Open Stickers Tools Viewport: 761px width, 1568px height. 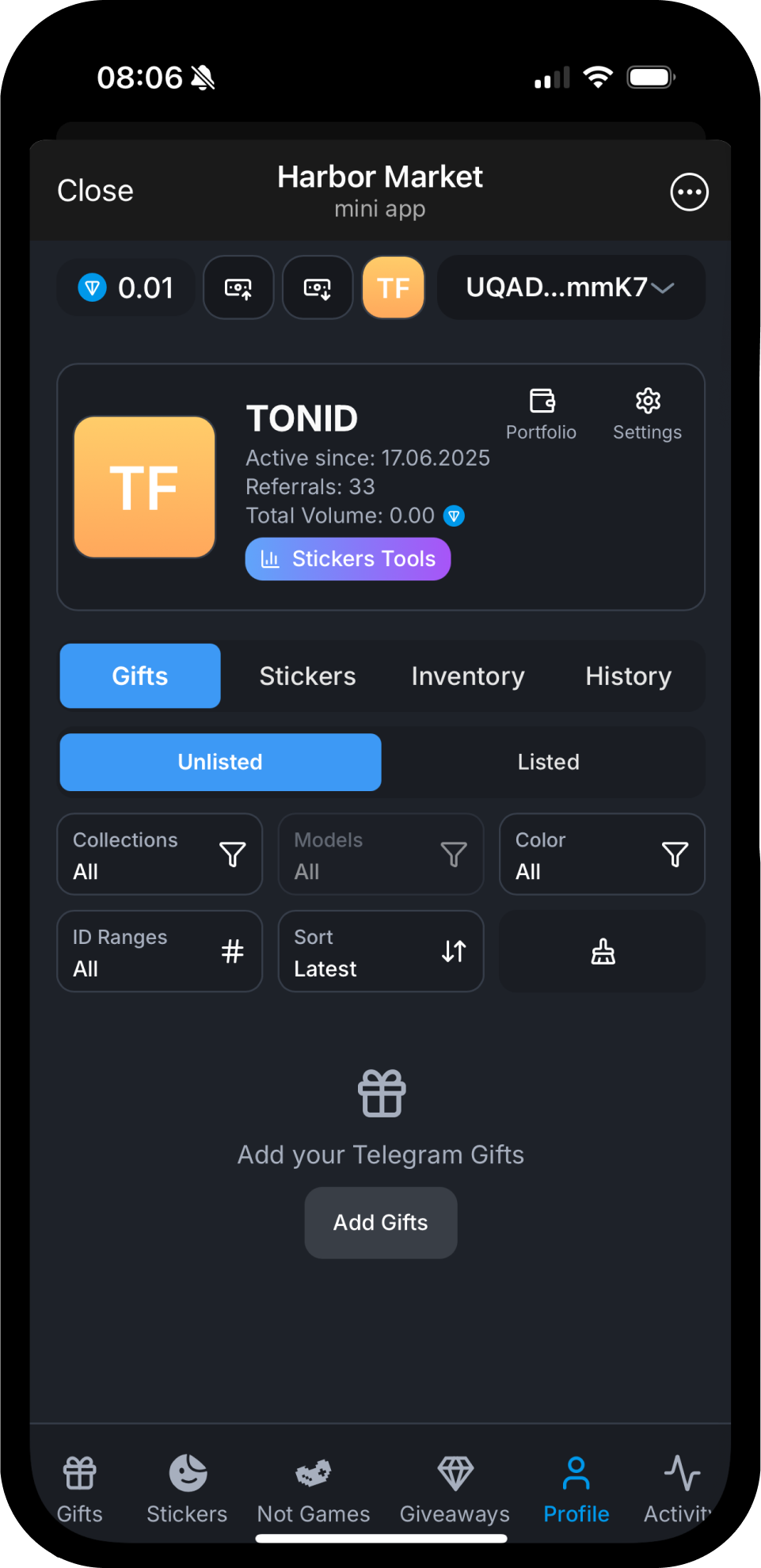tap(348, 559)
